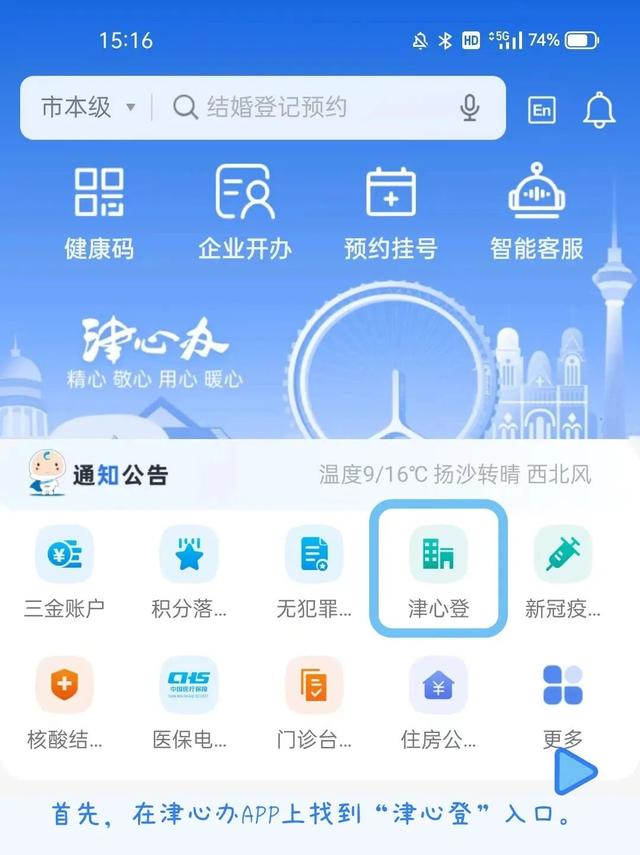The width and height of the screenshot is (640, 855).
Task: Open the 新冠疫… vaccine service
Action: coord(563,569)
